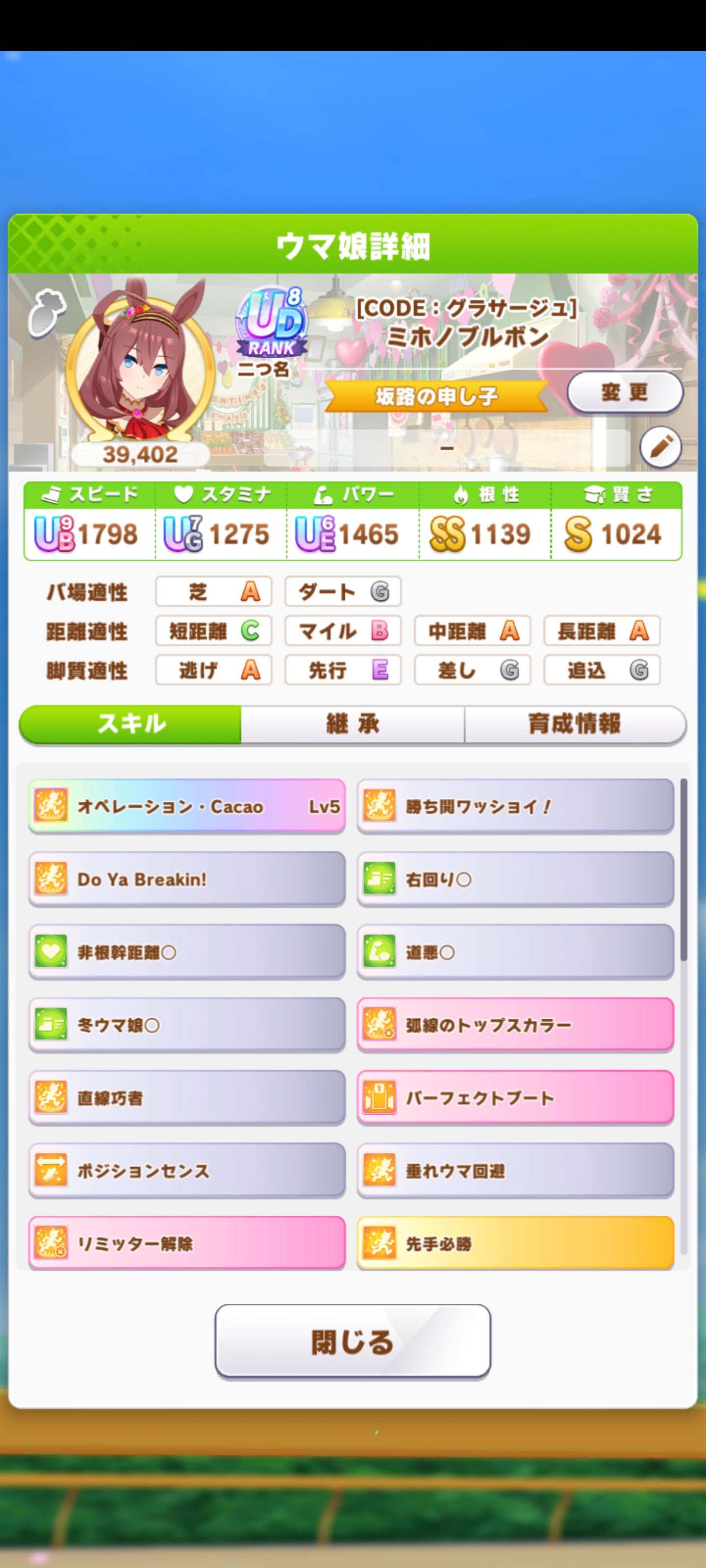
Task: Select the スキル tab
Action: point(131,724)
